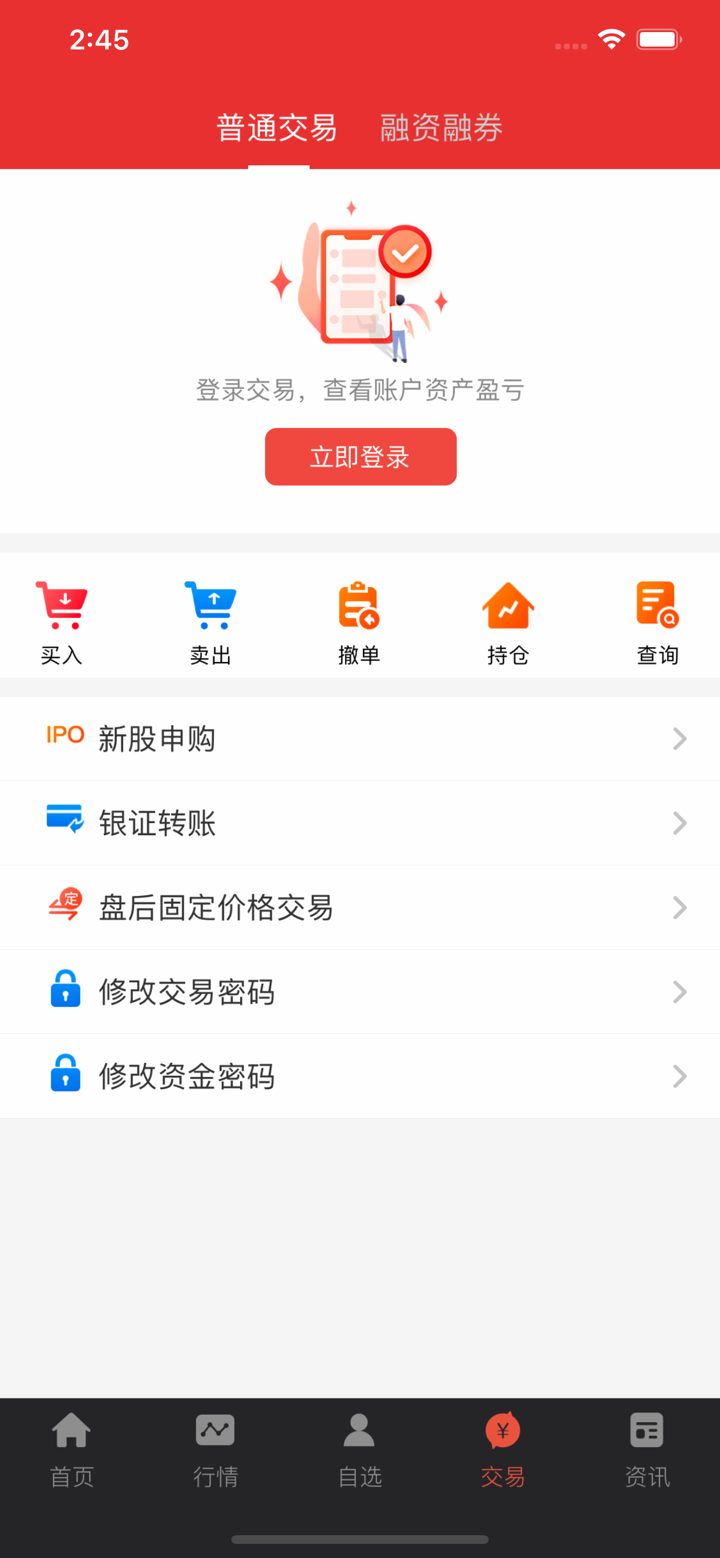This screenshot has width=720, height=1558.
Task: Select the 普通交易 tab
Action: pos(277,128)
